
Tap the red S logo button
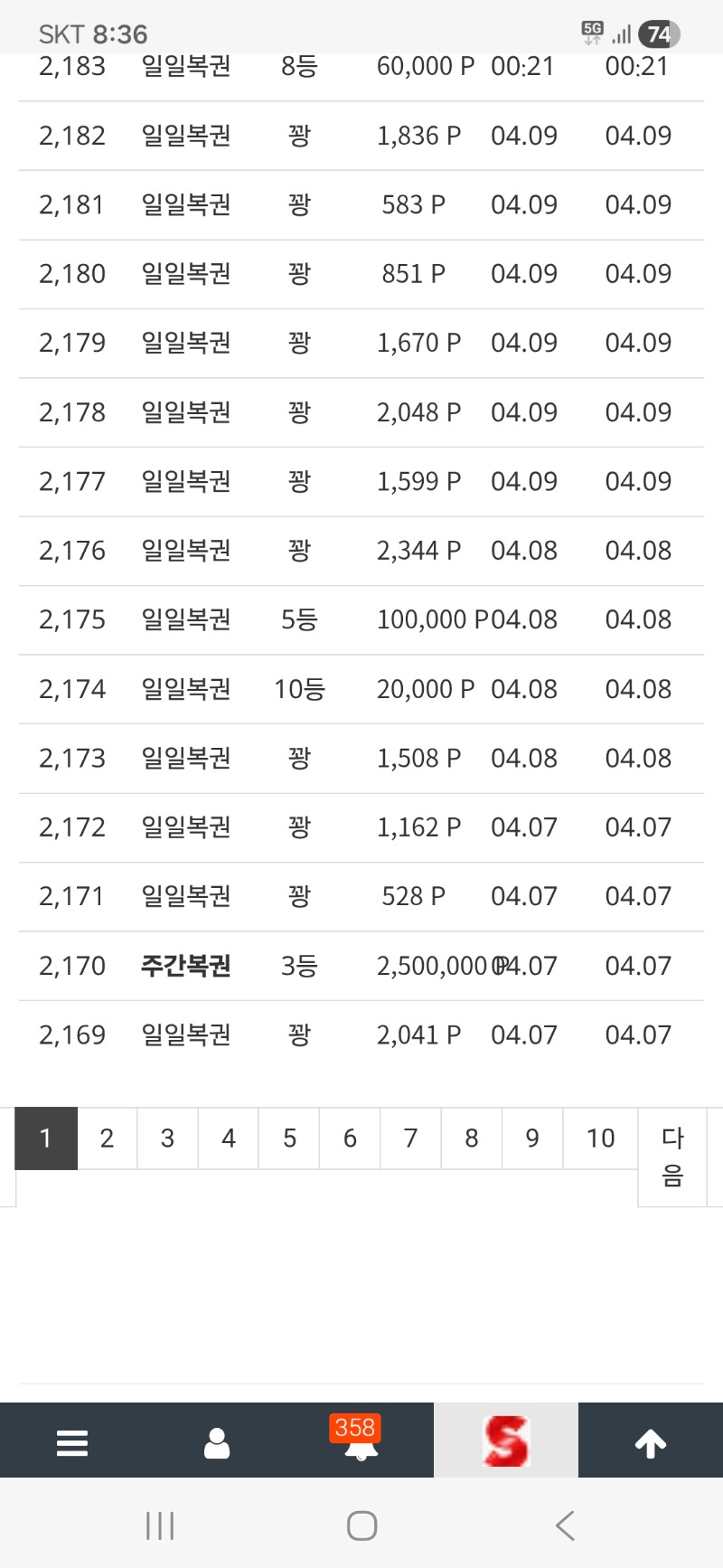point(506,1441)
